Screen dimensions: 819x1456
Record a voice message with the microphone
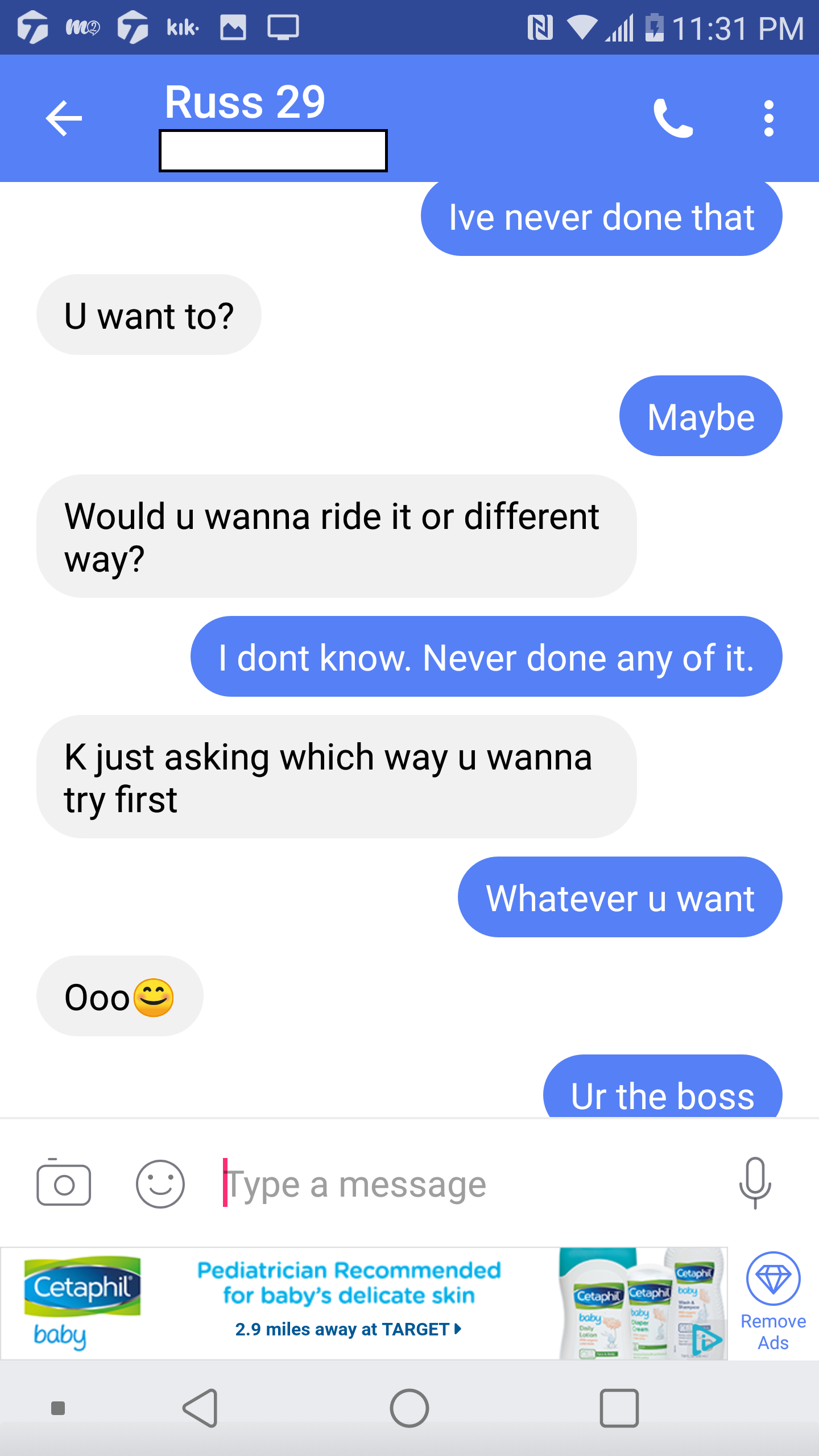point(755,1183)
